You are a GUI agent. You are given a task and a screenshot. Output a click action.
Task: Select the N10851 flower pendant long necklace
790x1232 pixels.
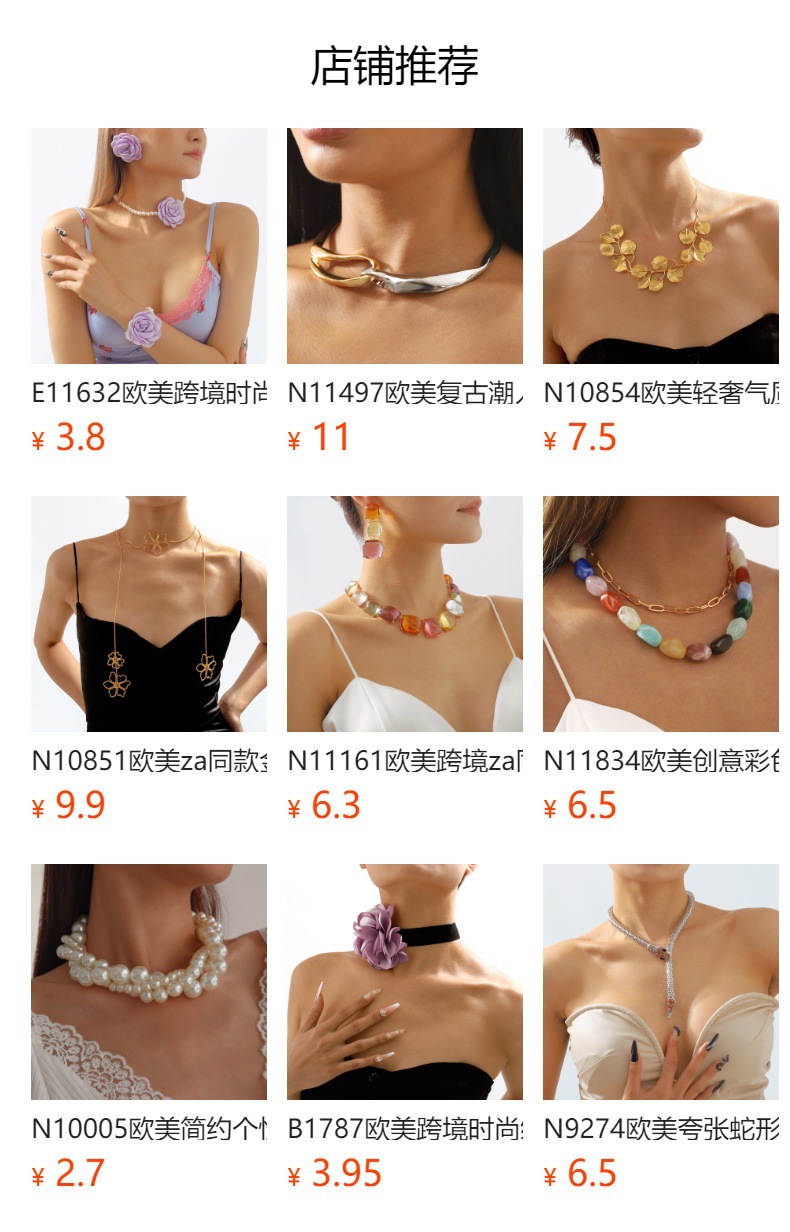[x=148, y=614]
